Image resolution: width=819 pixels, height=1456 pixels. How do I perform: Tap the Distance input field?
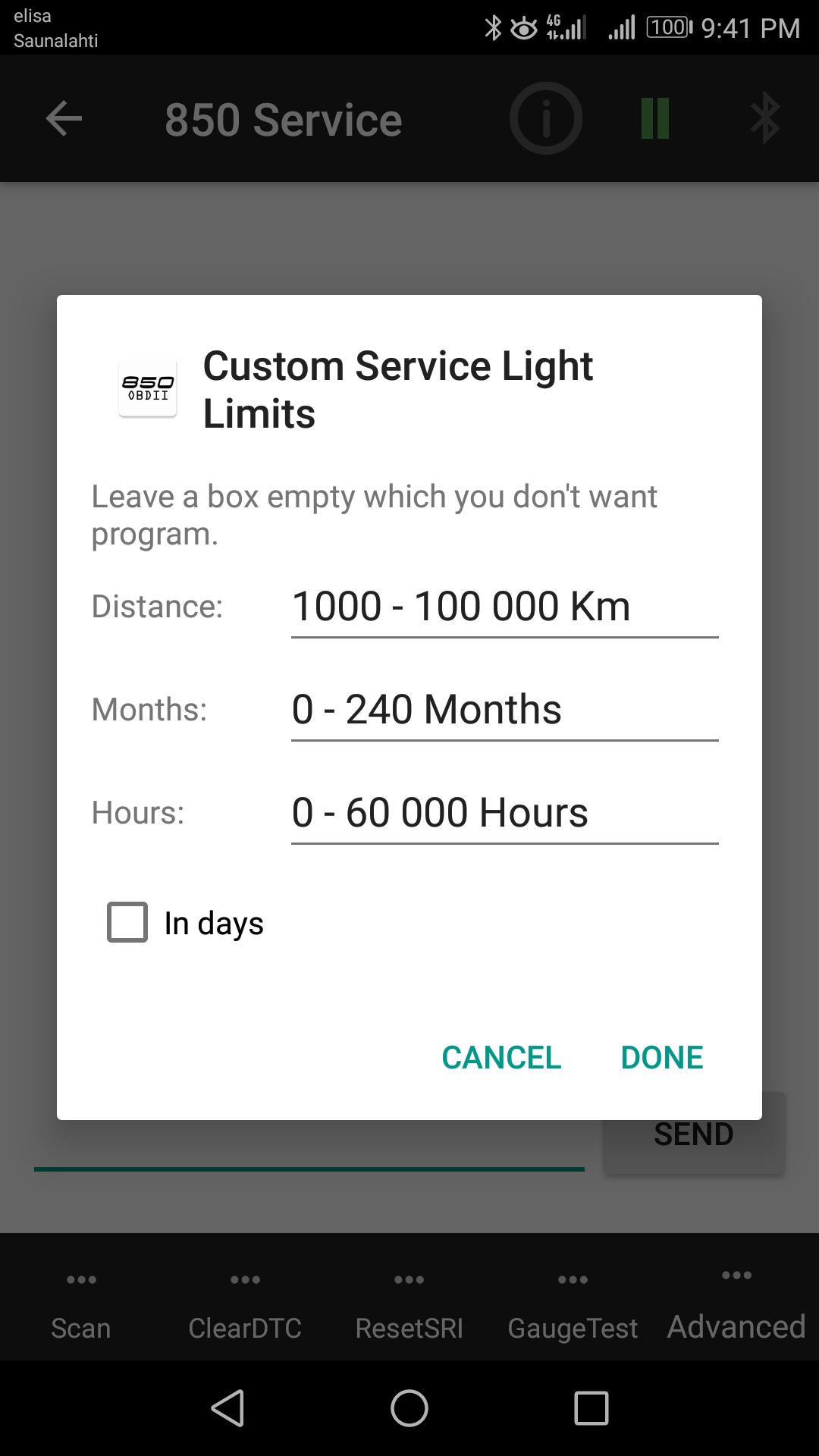504,607
